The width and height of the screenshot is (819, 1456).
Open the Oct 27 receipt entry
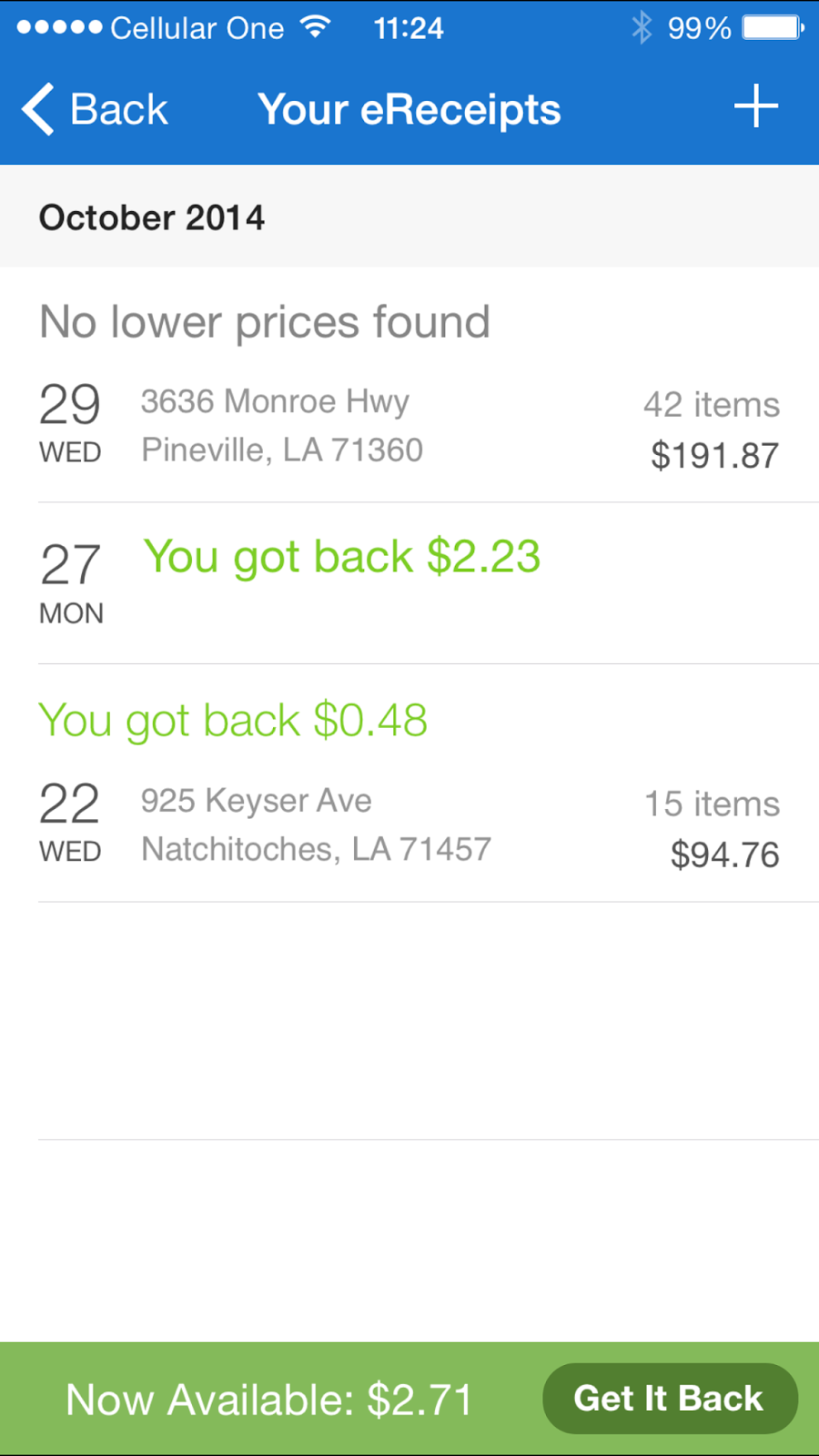409,583
